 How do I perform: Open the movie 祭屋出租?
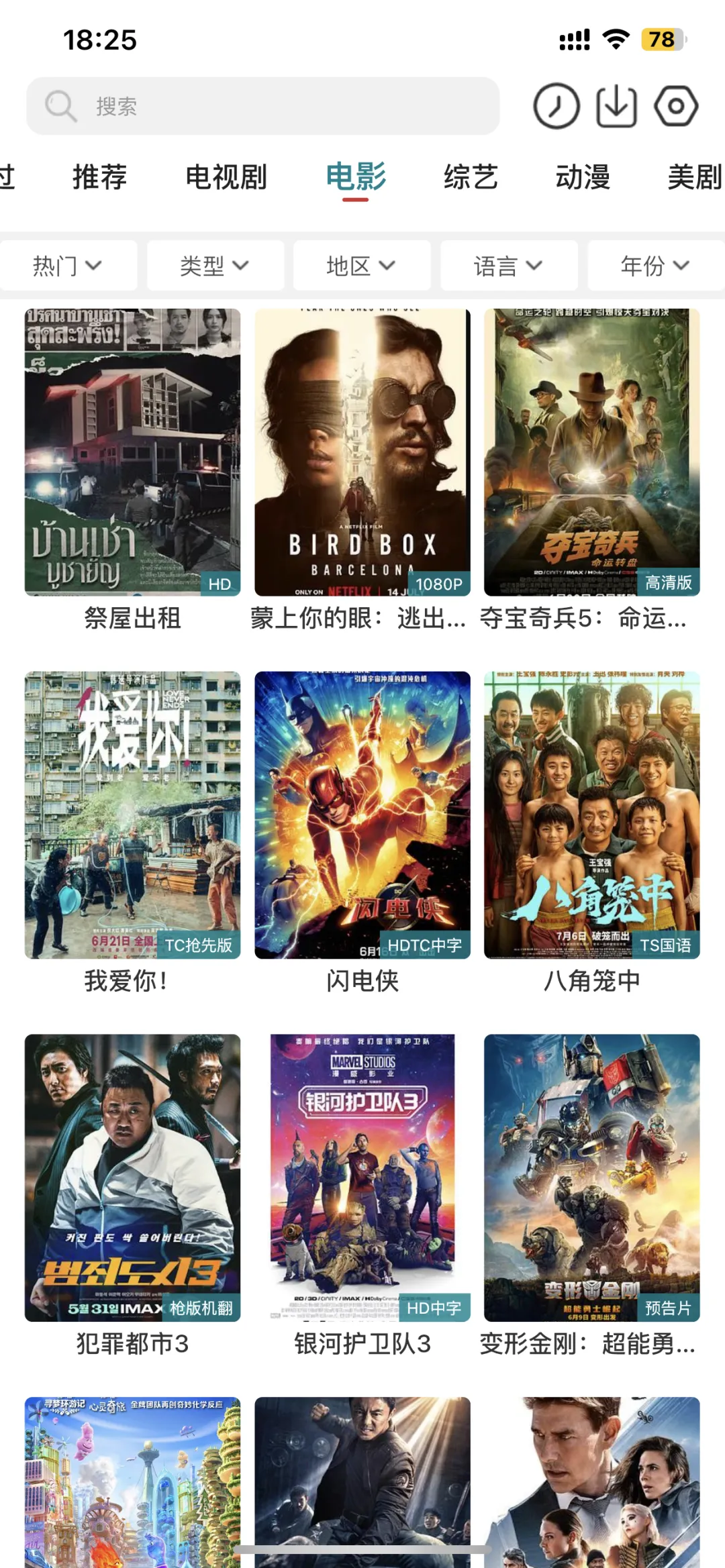[132, 452]
